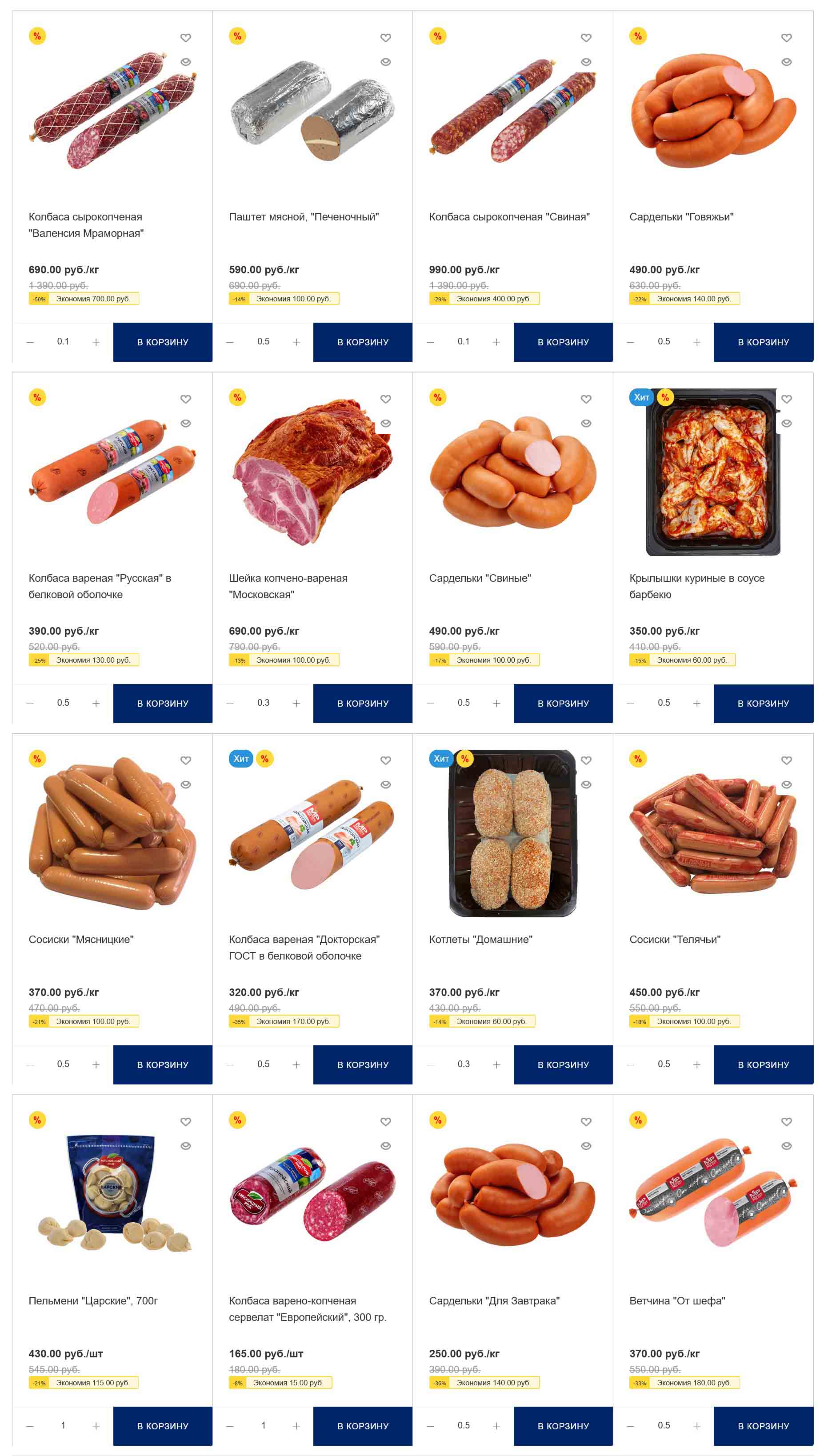Add Колбаса "Докторская" ГОСТ to cart
Screen dimensions: 824x1456
[x=363, y=1064]
